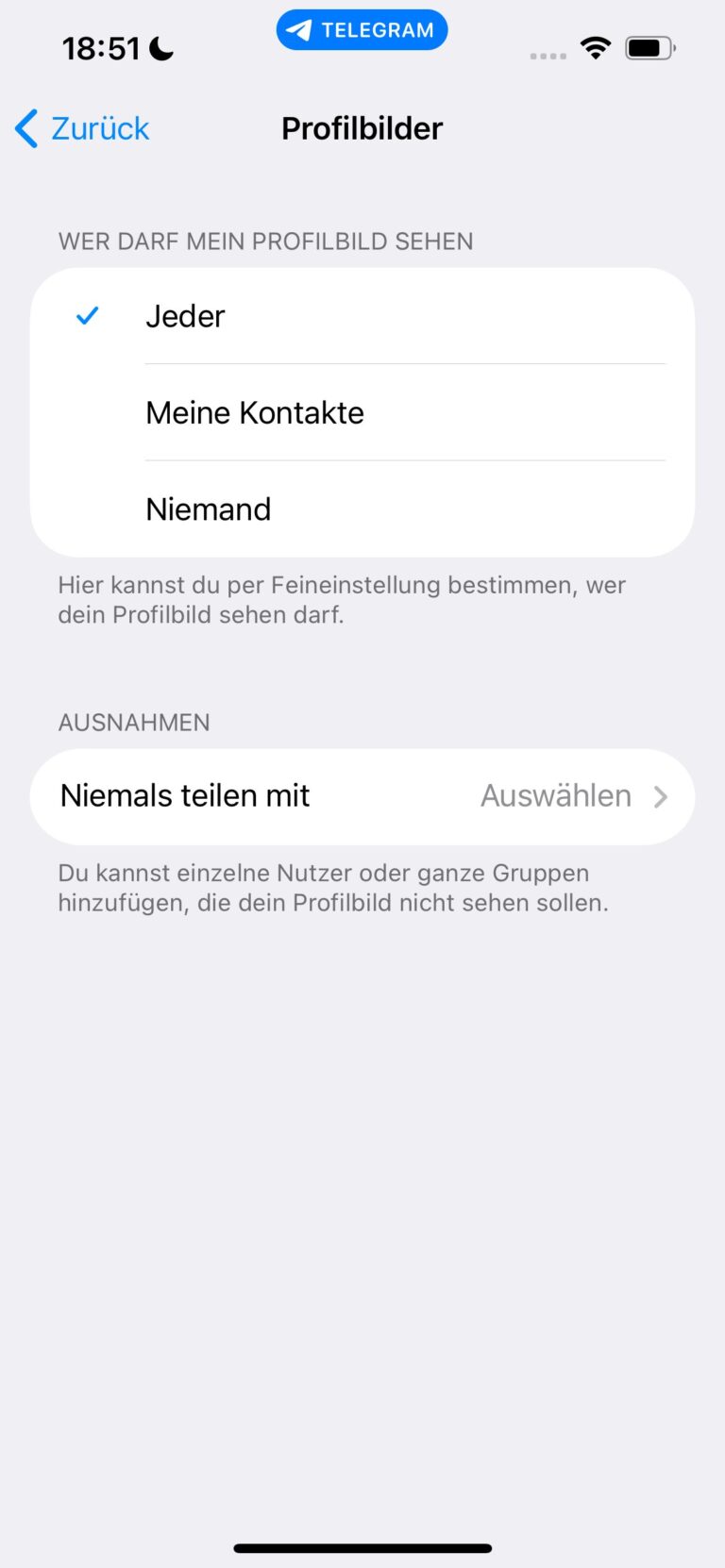Open the Auswählen selection screen
The height and width of the screenshot is (1568, 725).
tap(555, 796)
